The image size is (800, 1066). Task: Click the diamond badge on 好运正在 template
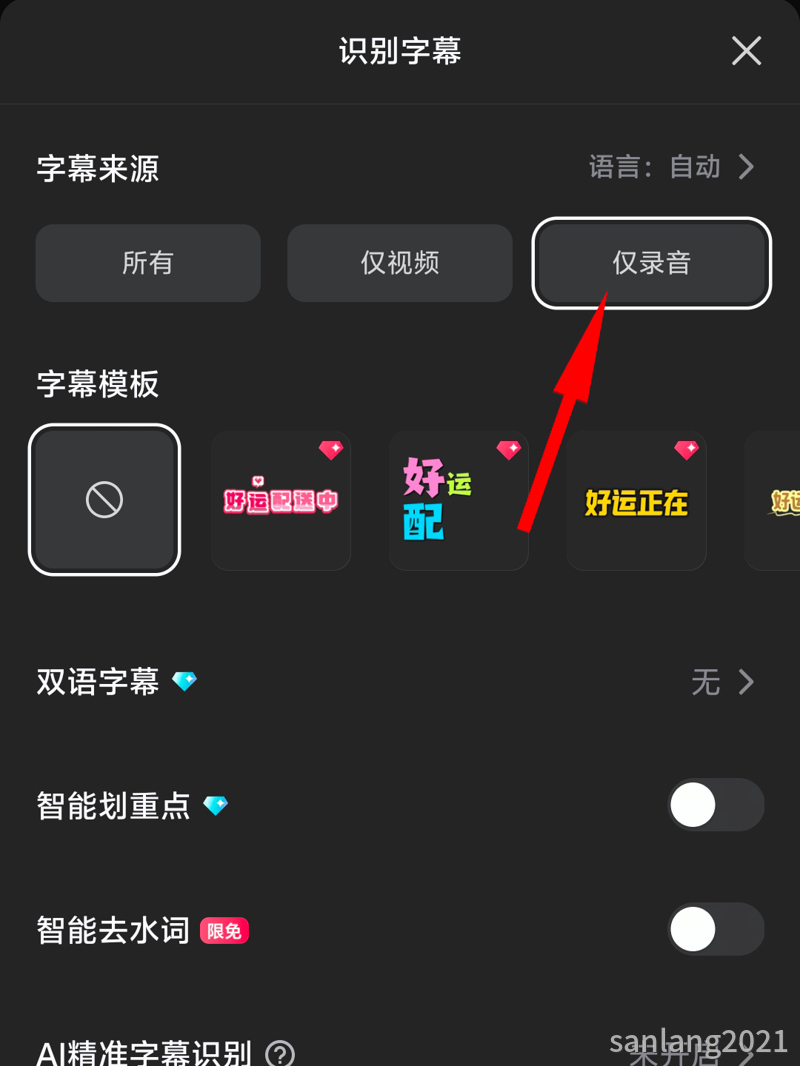click(x=687, y=450)
